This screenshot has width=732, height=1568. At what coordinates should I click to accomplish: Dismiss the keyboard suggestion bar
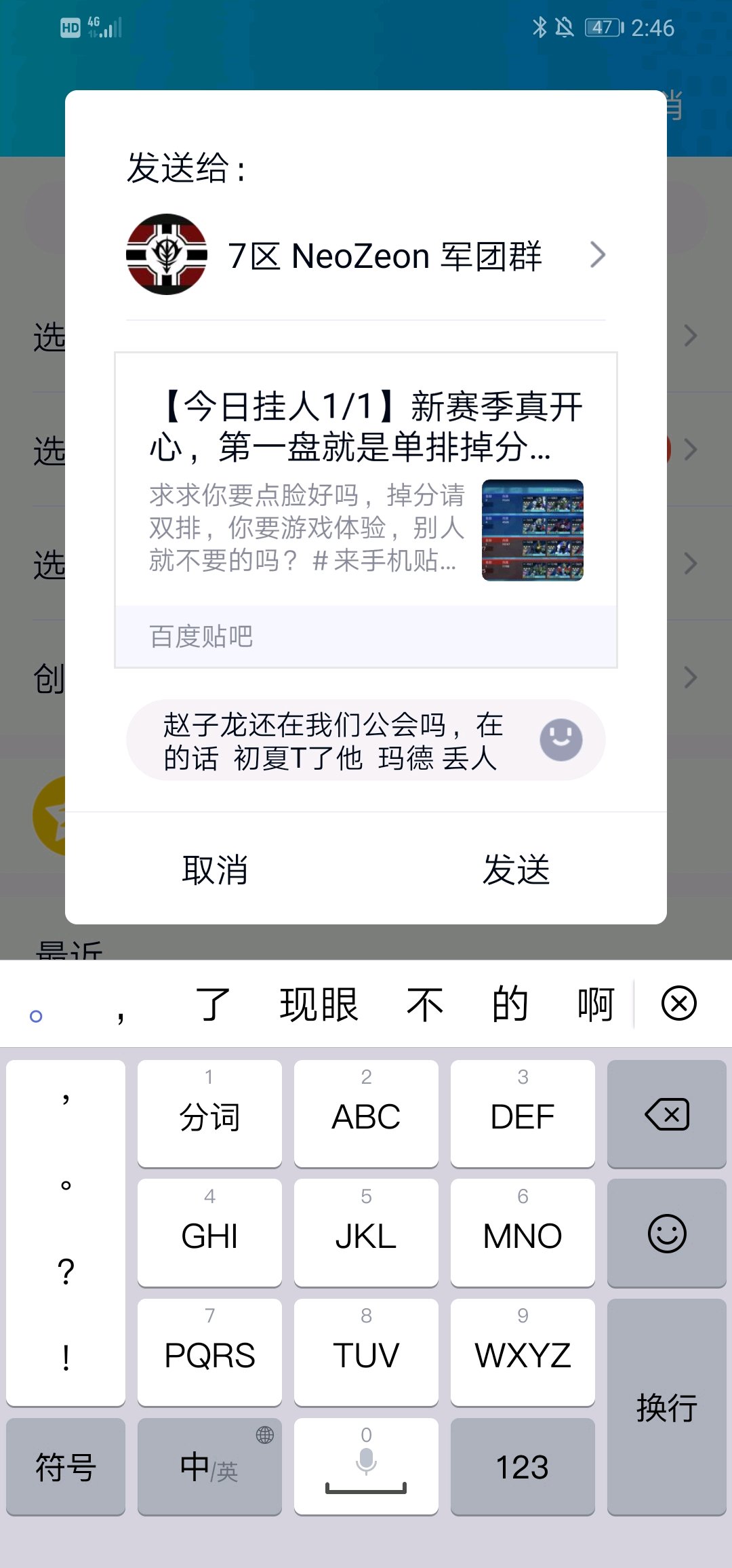679,1004
